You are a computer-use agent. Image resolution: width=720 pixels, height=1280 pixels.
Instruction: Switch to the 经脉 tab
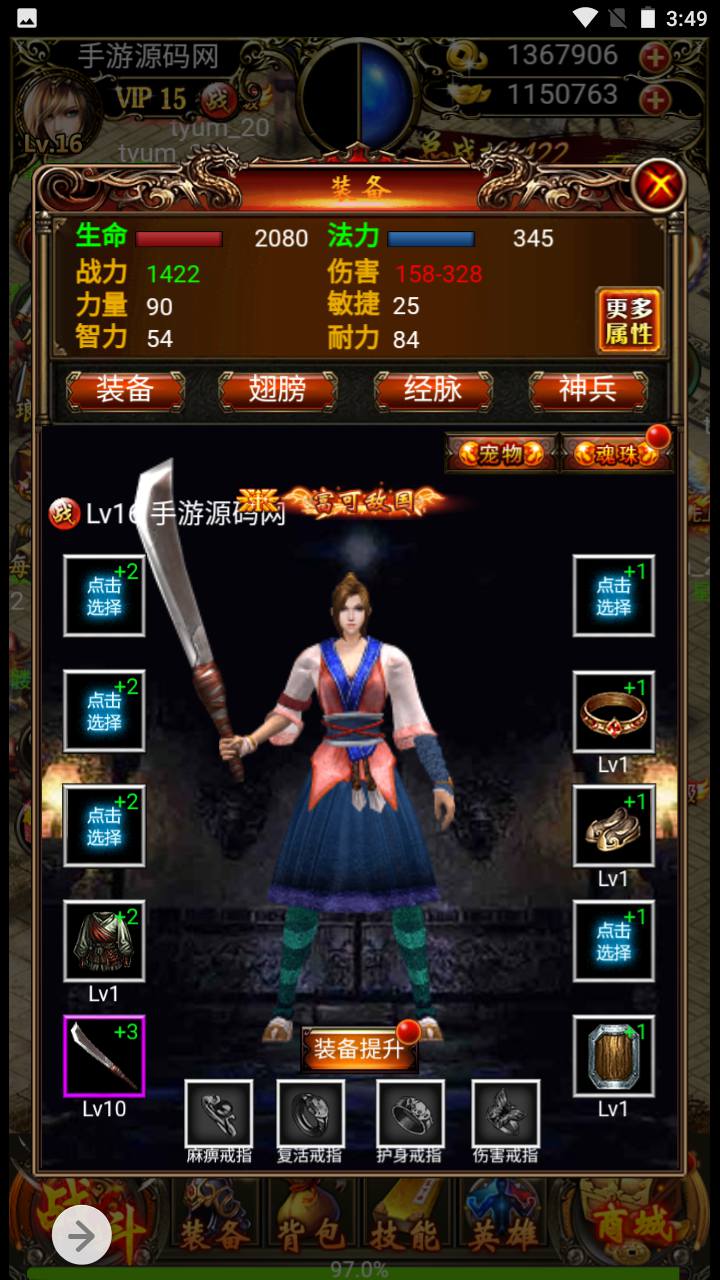(433, 390)
